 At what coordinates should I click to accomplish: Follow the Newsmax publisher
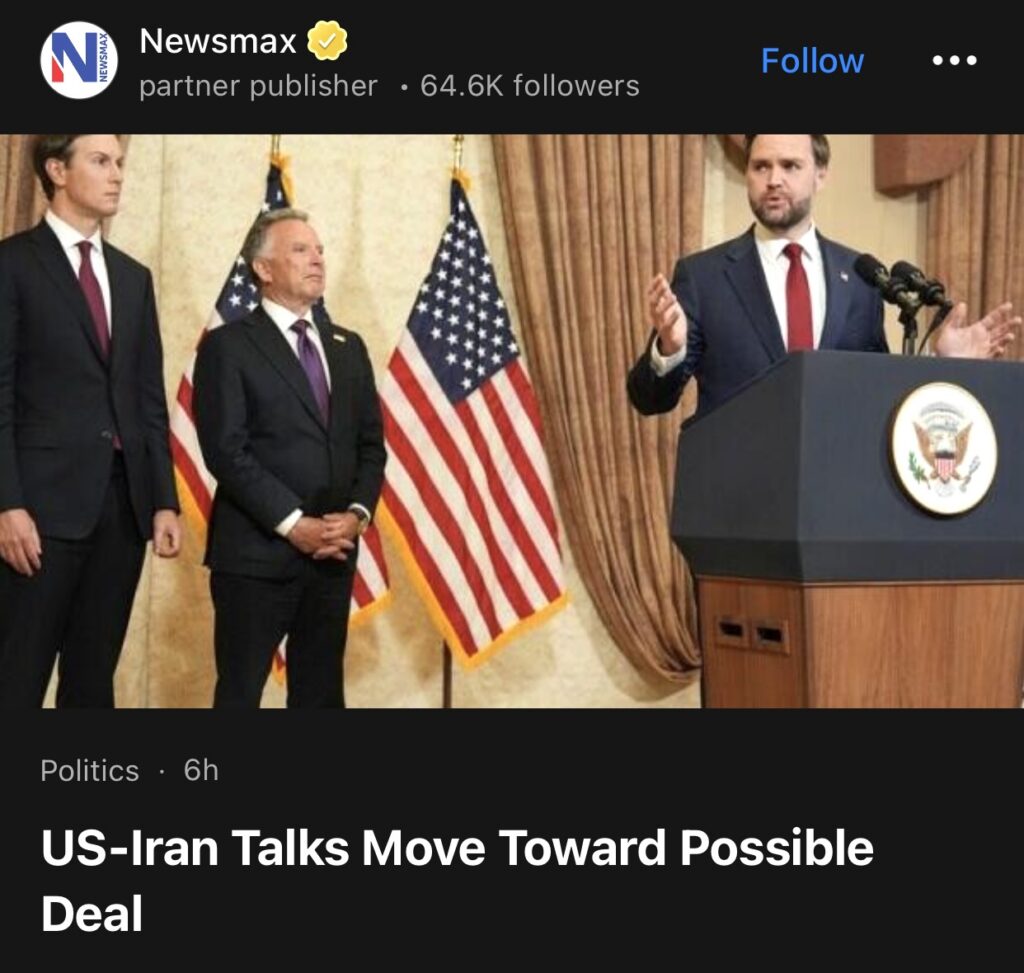coord(812,61)
